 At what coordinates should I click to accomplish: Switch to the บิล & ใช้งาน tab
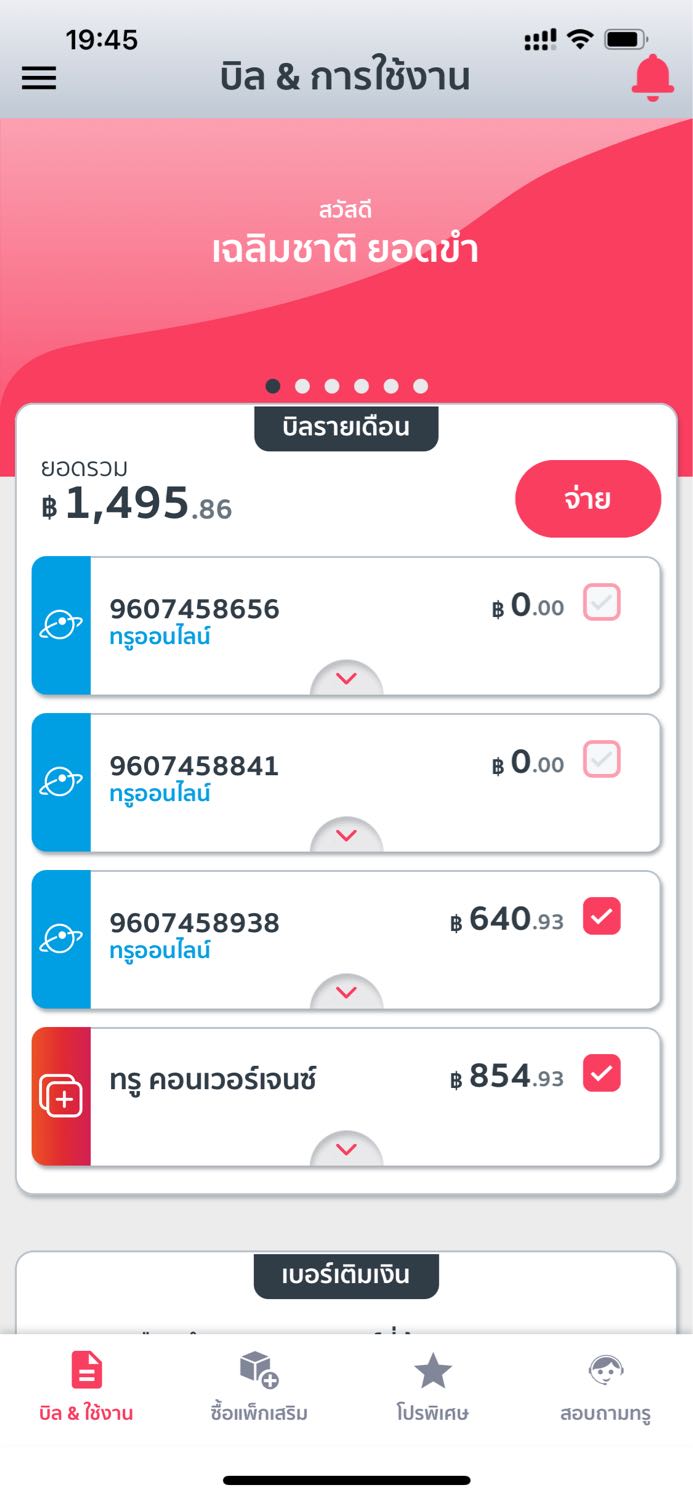click(87, 1387)
